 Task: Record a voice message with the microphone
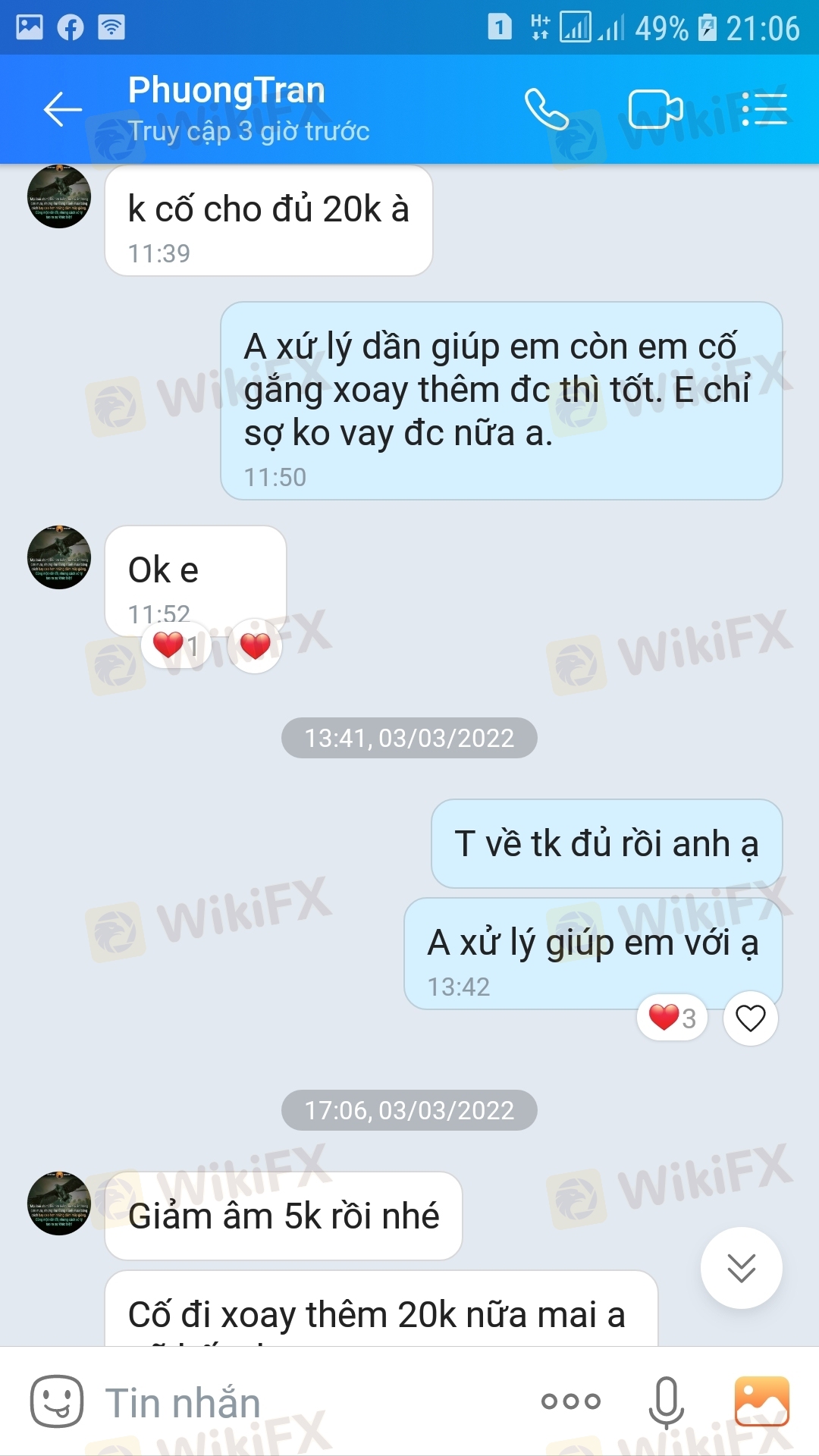coord(666,1402)
